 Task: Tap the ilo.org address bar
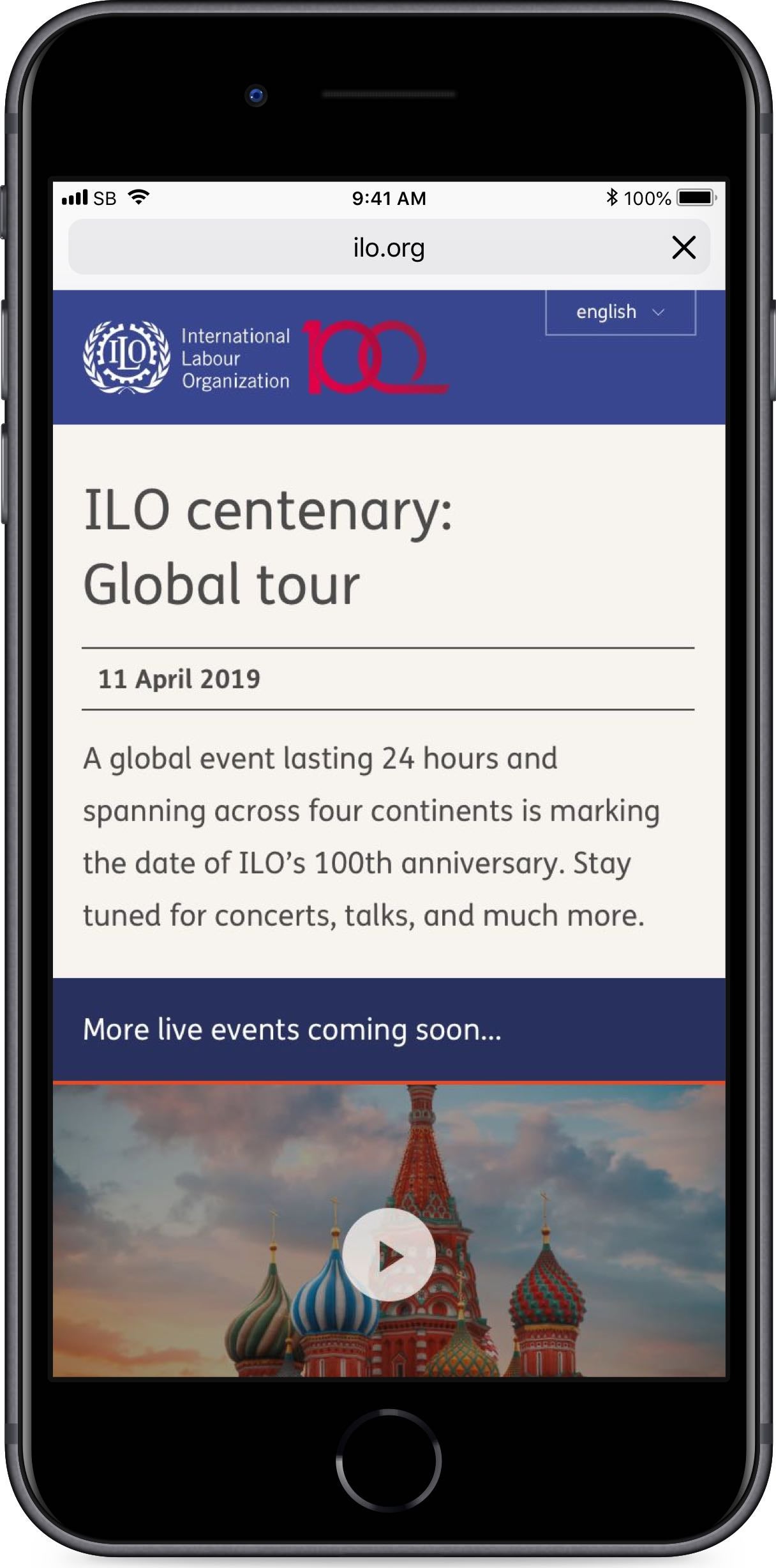pyautogui.click(x=388, y=248)
